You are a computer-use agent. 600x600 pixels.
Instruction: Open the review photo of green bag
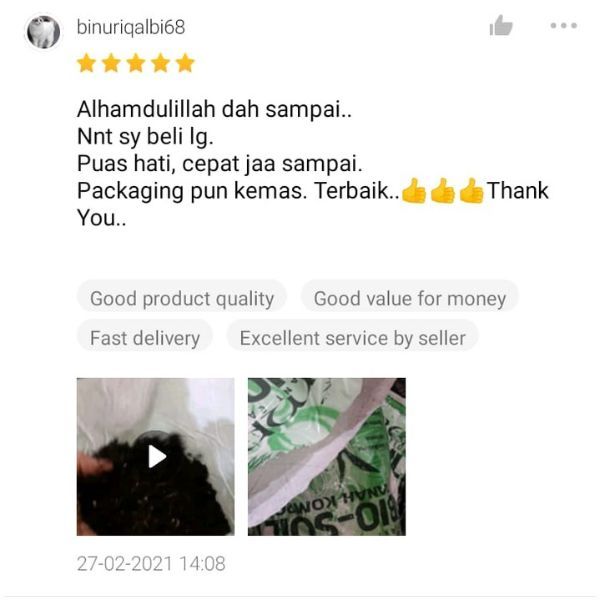[326, 456]
